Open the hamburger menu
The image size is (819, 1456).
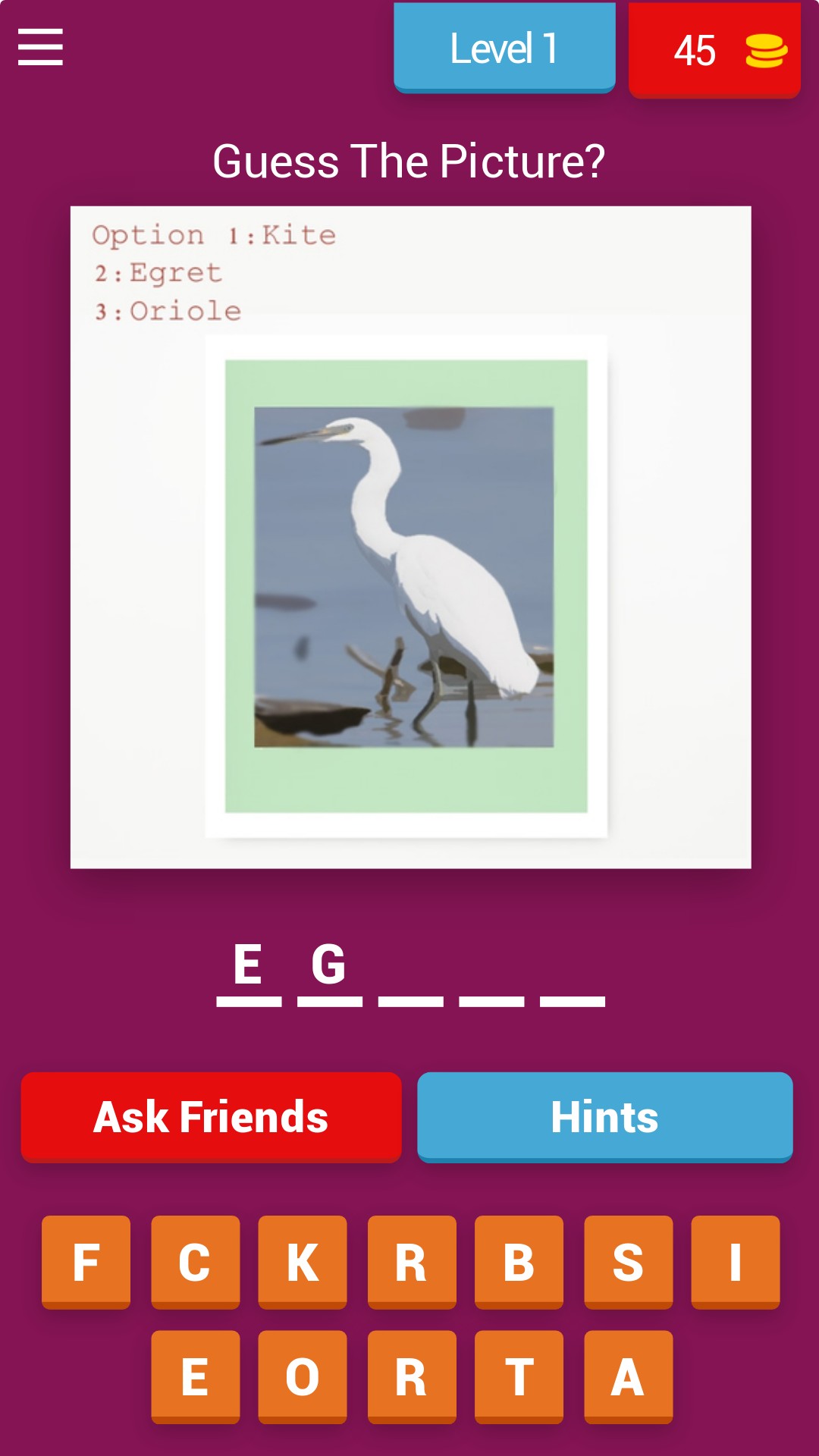(40, 47)
